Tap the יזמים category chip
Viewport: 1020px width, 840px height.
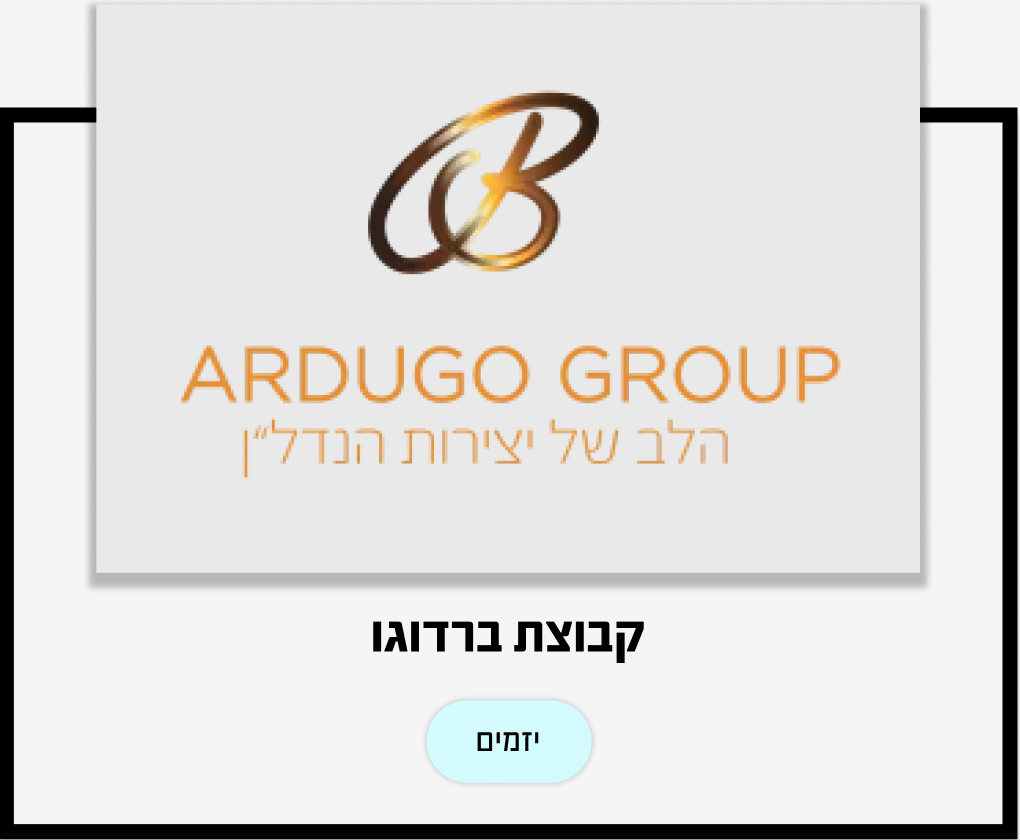click(509, 741)
